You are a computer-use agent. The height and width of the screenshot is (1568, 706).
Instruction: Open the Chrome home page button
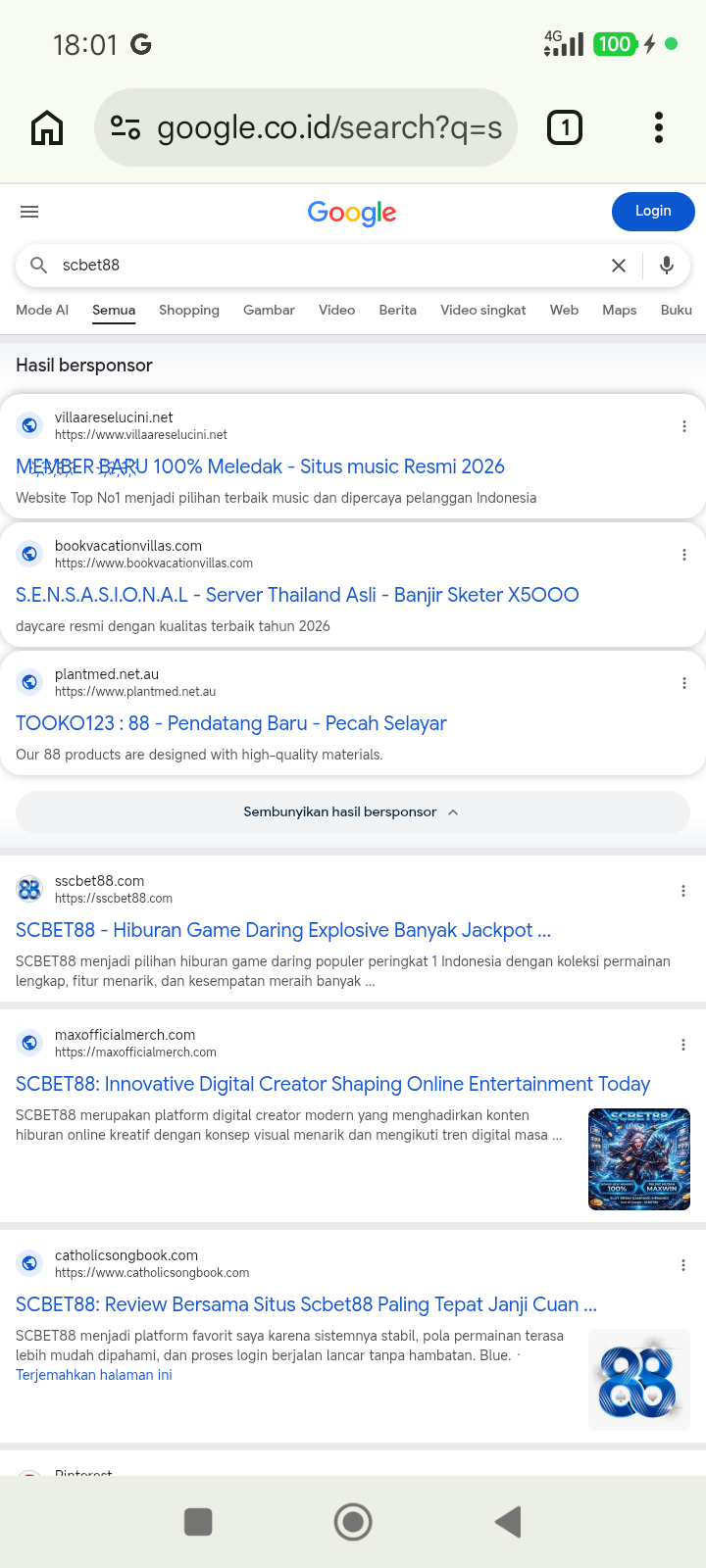click(x=47, y=127)
